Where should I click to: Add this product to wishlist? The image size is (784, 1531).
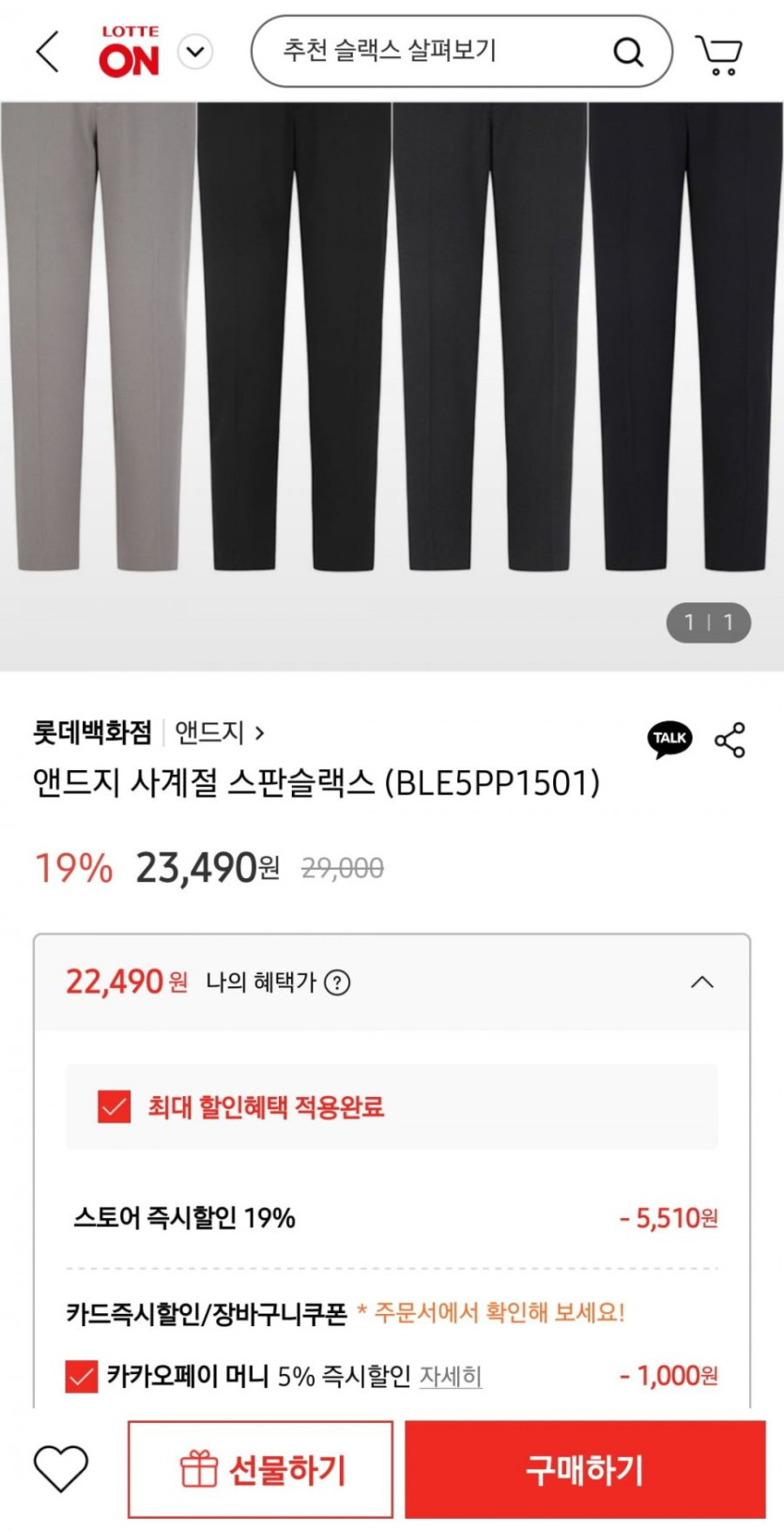61,1469
